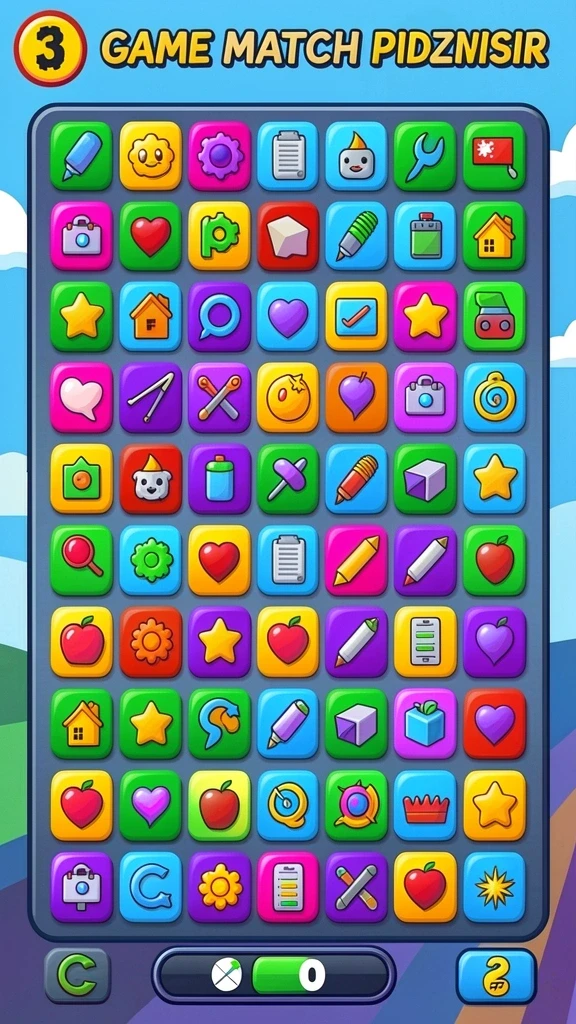This screenshot has width=576, height=1024.
Task: Tap the blue tile with the red crown
Action: click(x=424, y=805)
